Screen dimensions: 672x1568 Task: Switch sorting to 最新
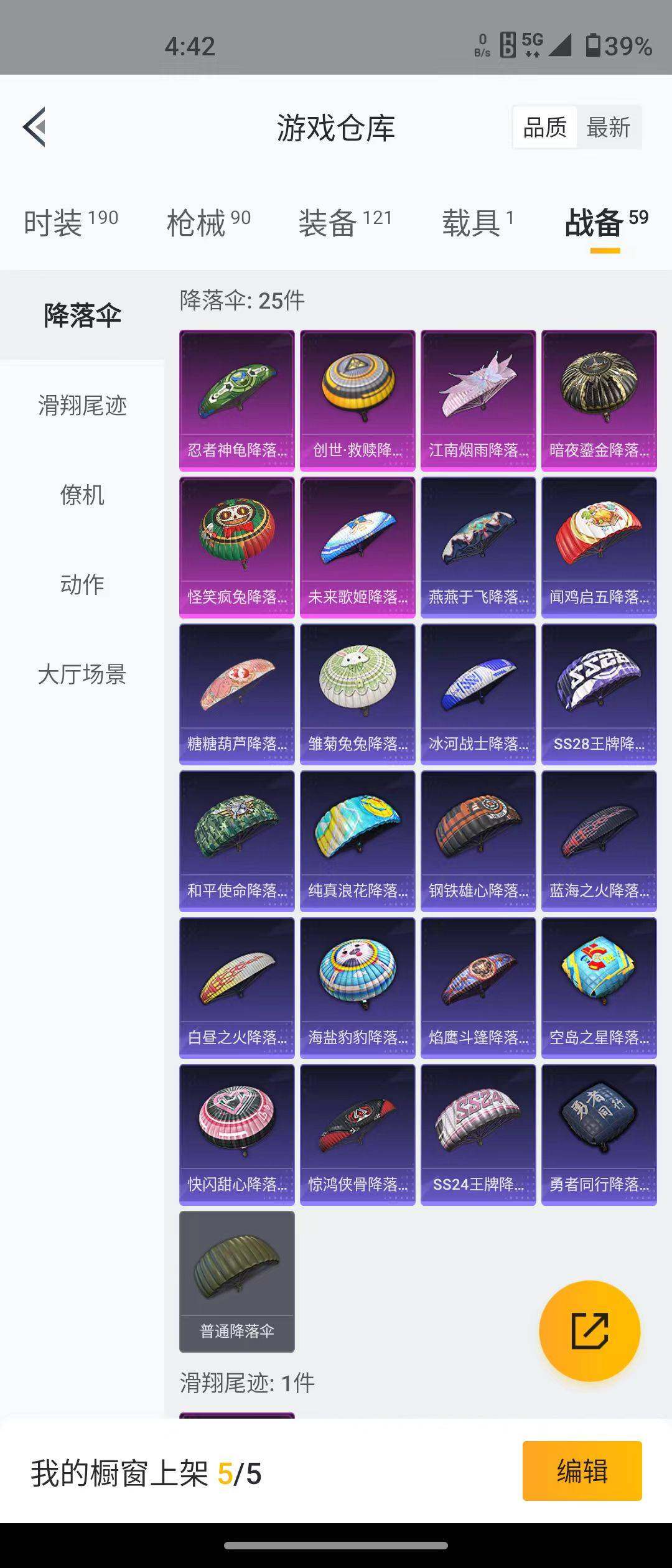coord(608,126)
